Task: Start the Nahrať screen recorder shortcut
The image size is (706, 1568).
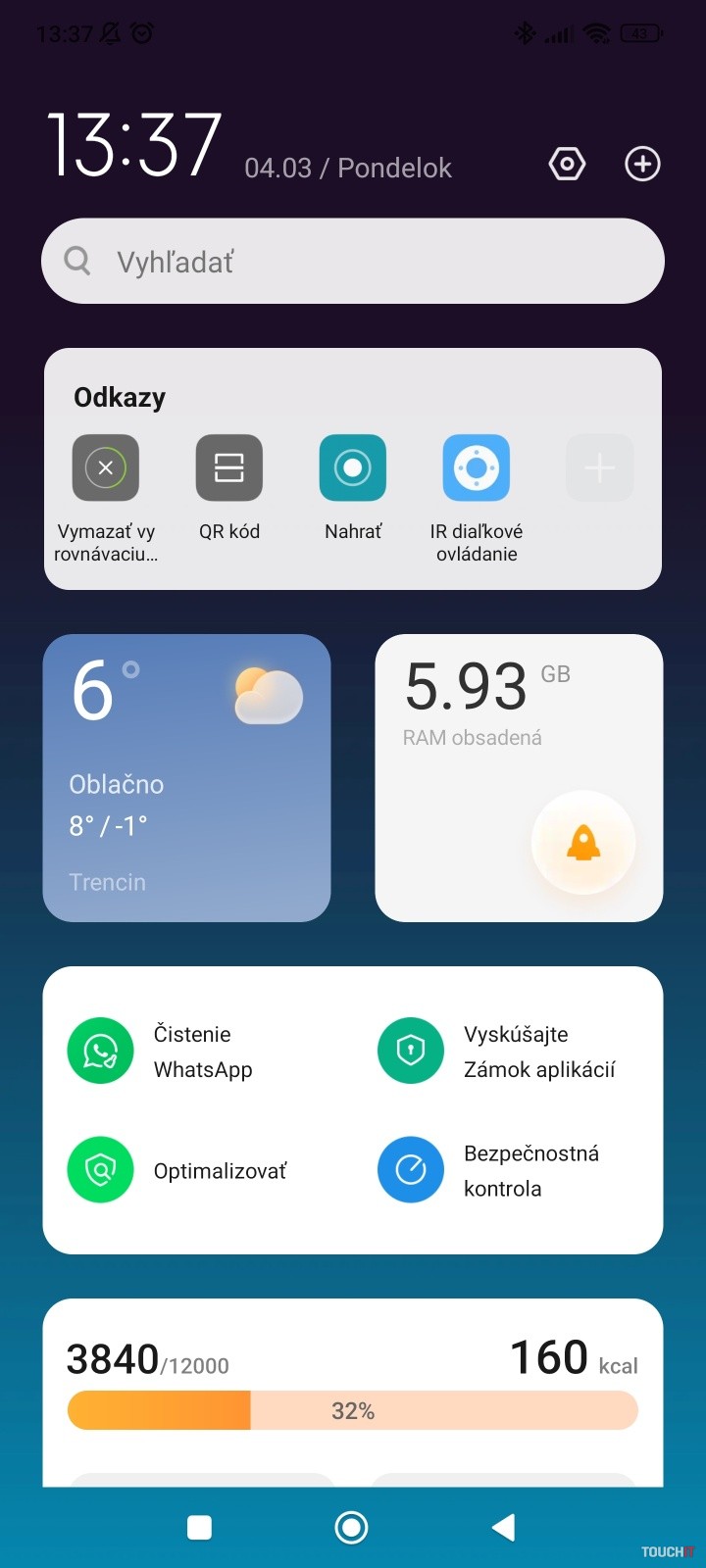Action: point(353,467)
